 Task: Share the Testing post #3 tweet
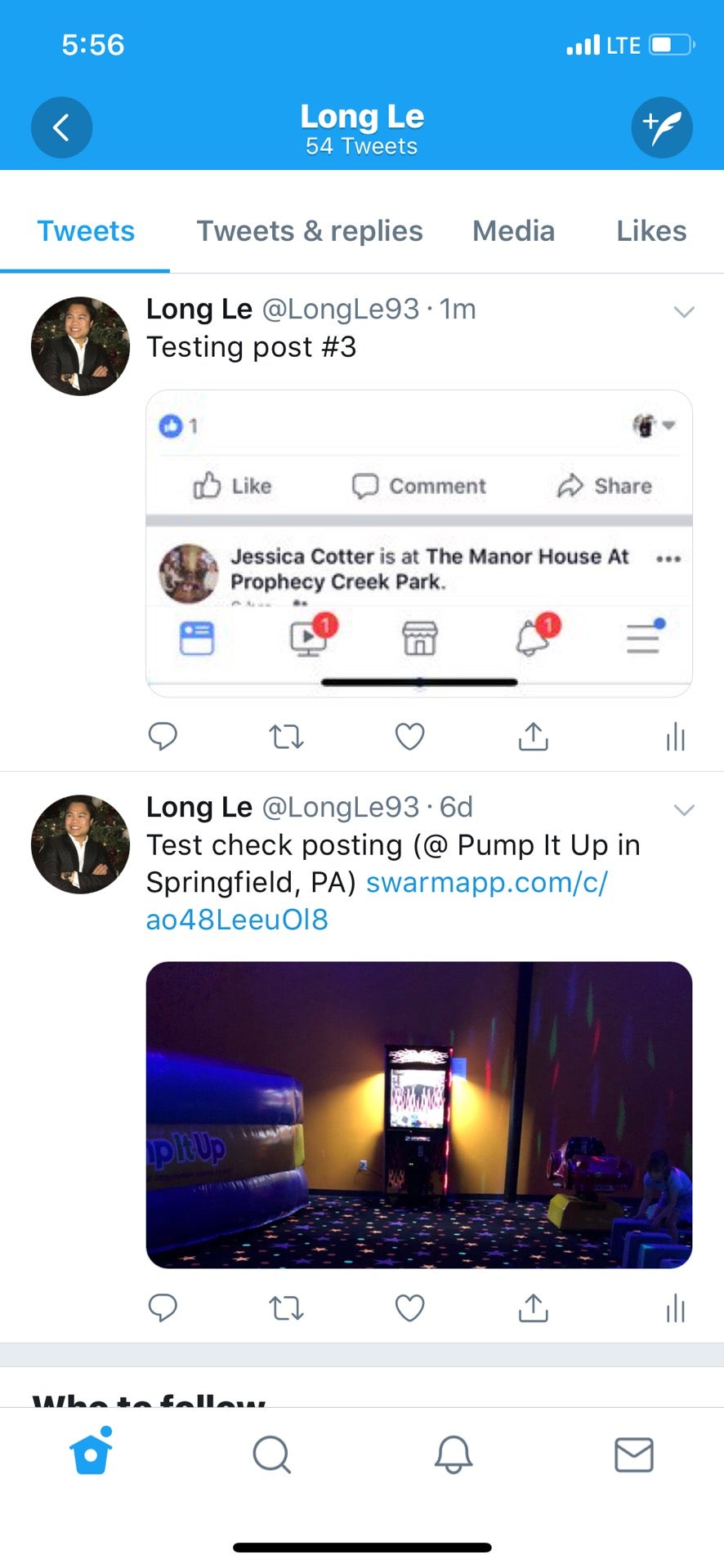(533, 737)
